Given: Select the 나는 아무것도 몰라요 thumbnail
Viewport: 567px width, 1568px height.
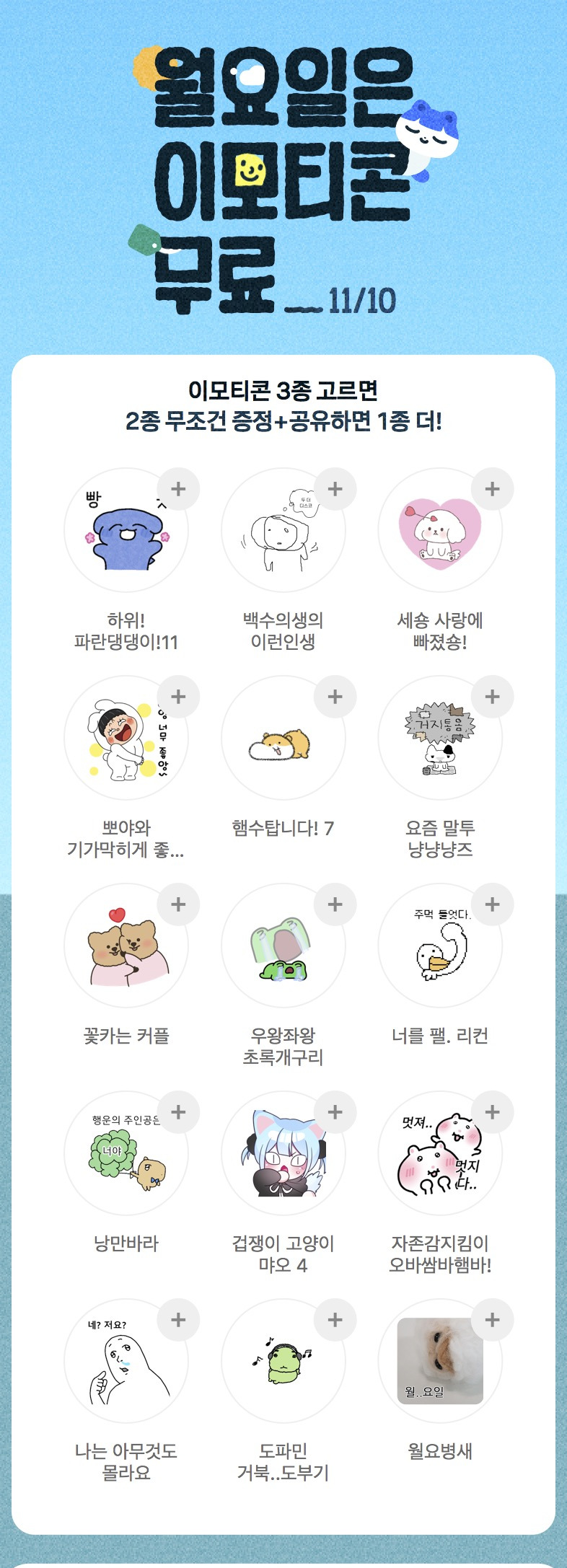Looking at the screenshot, I should point(126,1360).
